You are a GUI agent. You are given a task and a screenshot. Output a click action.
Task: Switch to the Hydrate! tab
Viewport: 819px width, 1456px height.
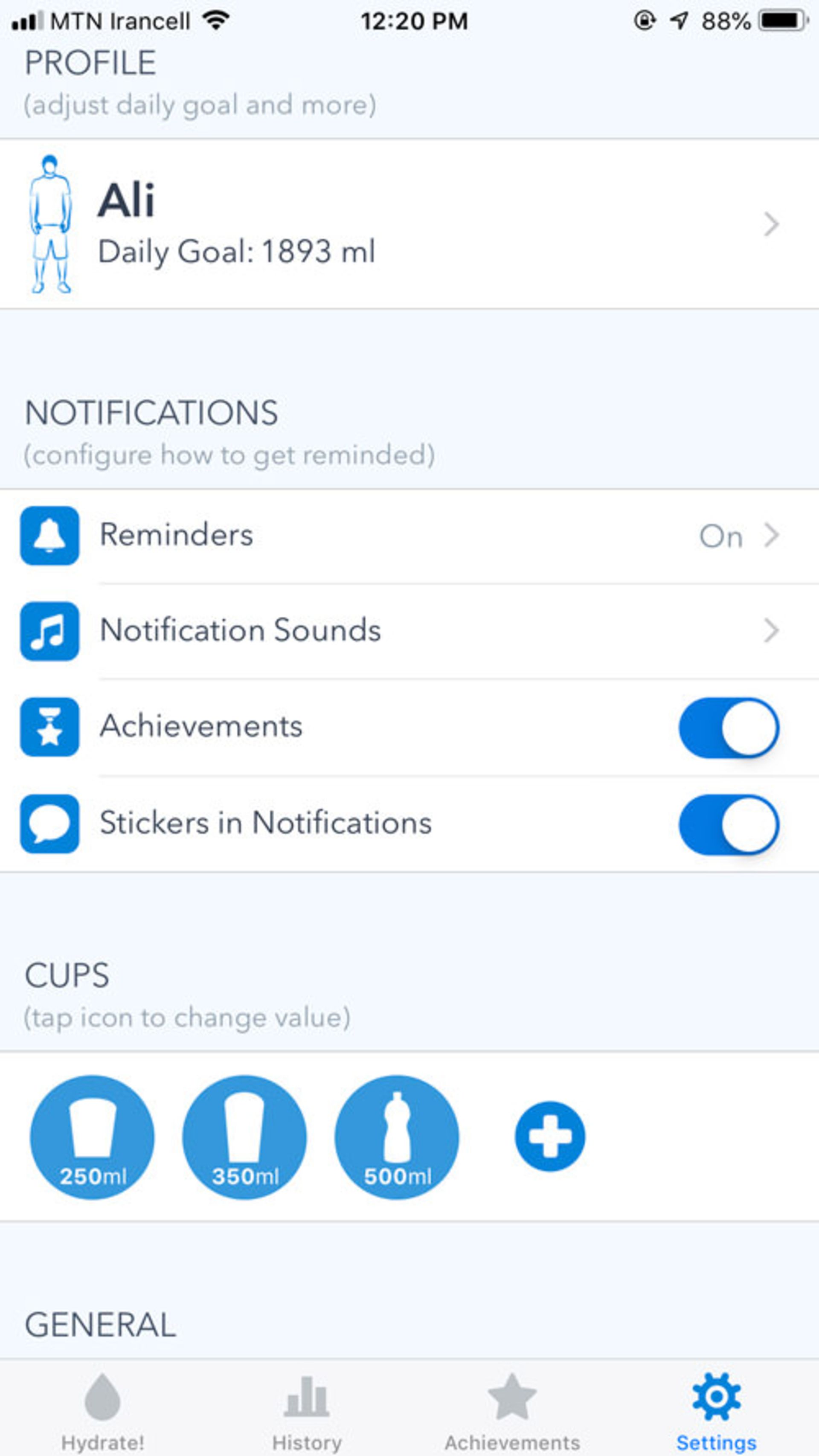[102, 1410]
